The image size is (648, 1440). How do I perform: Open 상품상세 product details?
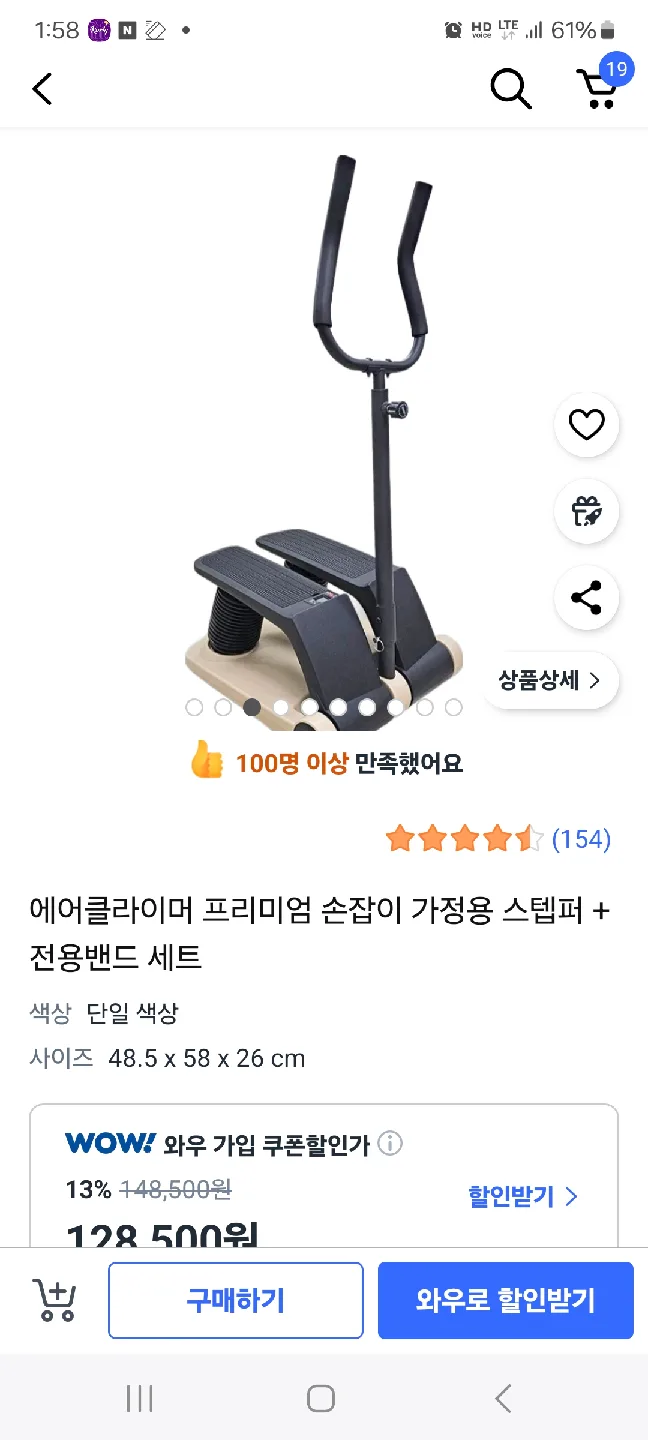pyautogui.click(x=550, y=681)
